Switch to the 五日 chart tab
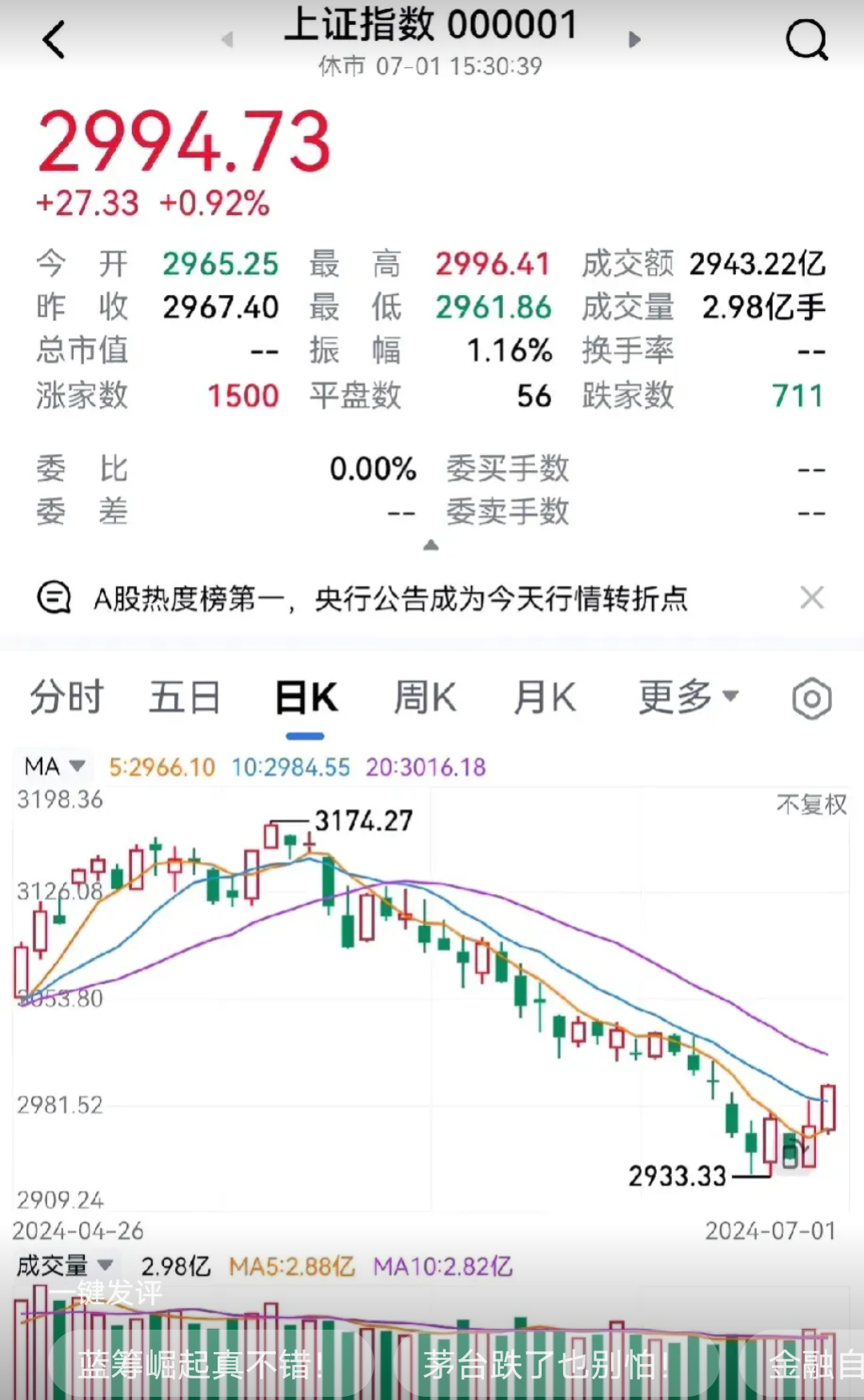The width and height of the screenshot is (864, 1400). (185, 697)
